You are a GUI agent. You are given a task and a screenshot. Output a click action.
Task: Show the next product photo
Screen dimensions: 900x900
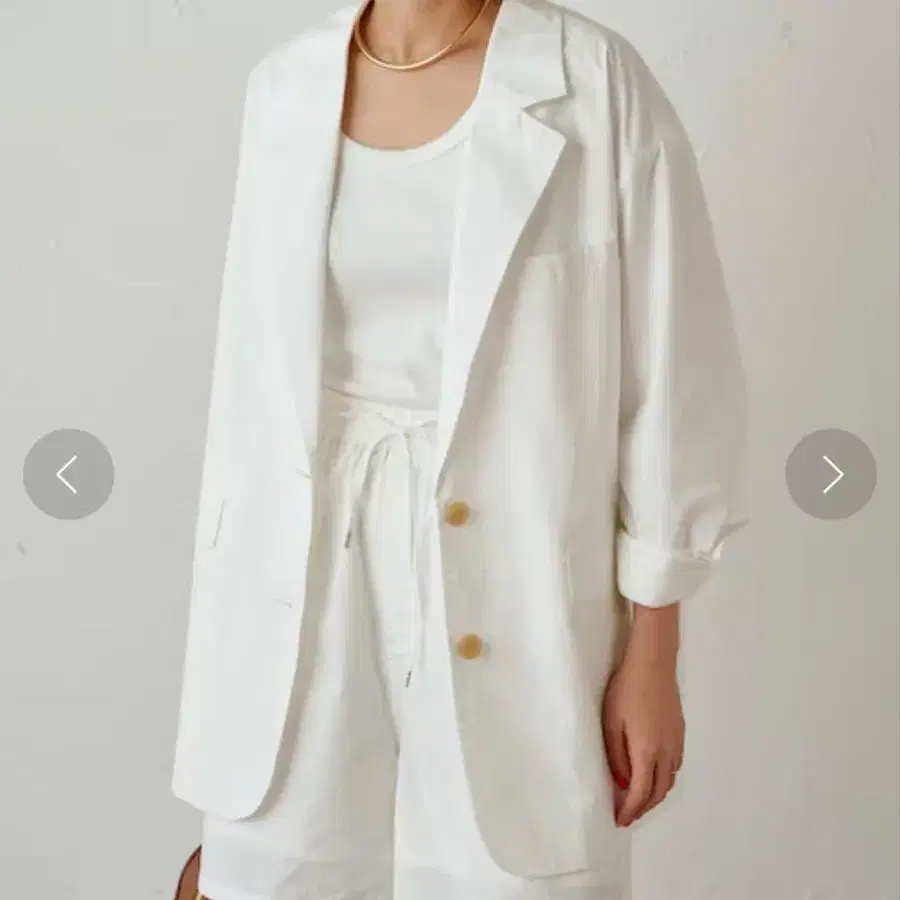click(831, 474)
